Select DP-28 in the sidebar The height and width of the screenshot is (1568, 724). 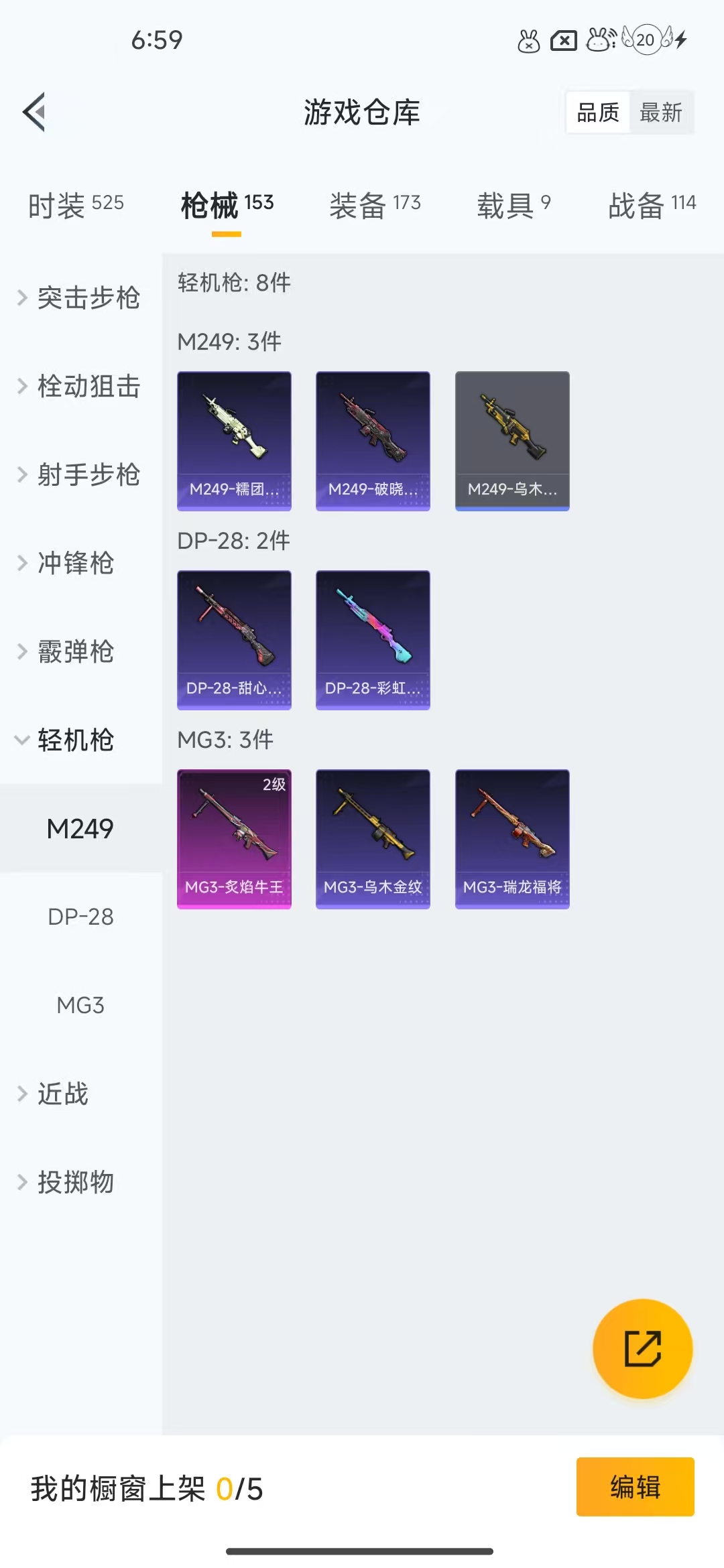80,917
